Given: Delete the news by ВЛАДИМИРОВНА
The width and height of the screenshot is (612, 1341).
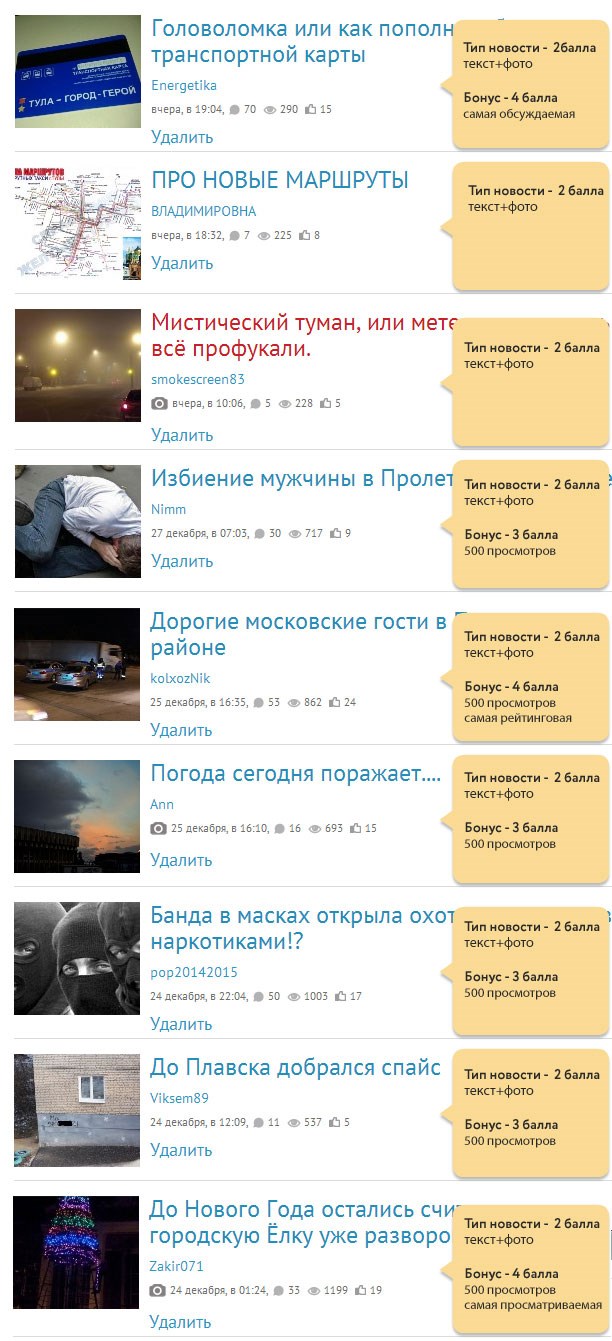Looking at the screenshot, I should (x=182, y=263).
